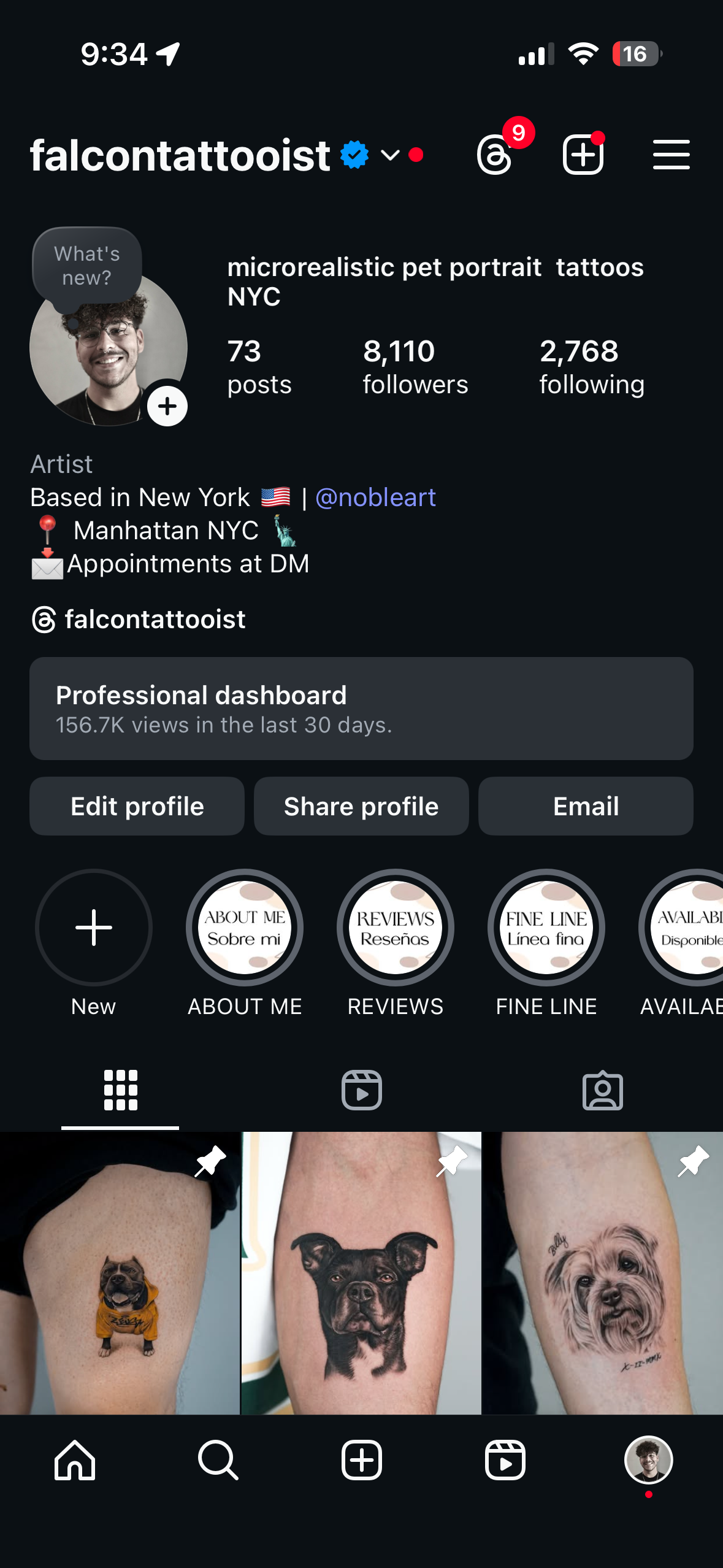This screenshot has width=723, height=1568.
Task: Tap Share profile
Action: coord(361,806)
